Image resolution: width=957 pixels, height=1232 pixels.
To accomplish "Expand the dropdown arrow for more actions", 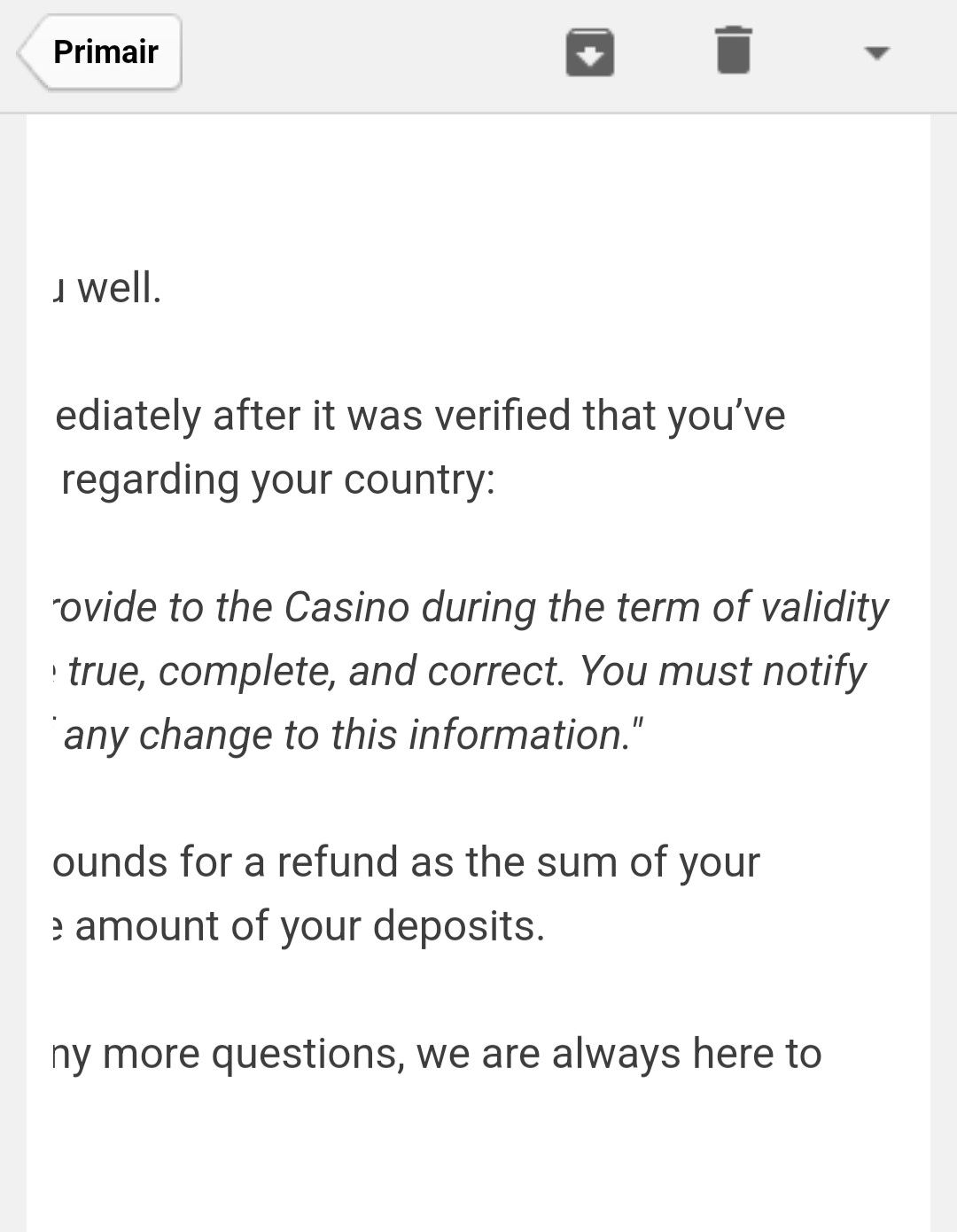I will [x=876, y=53].
